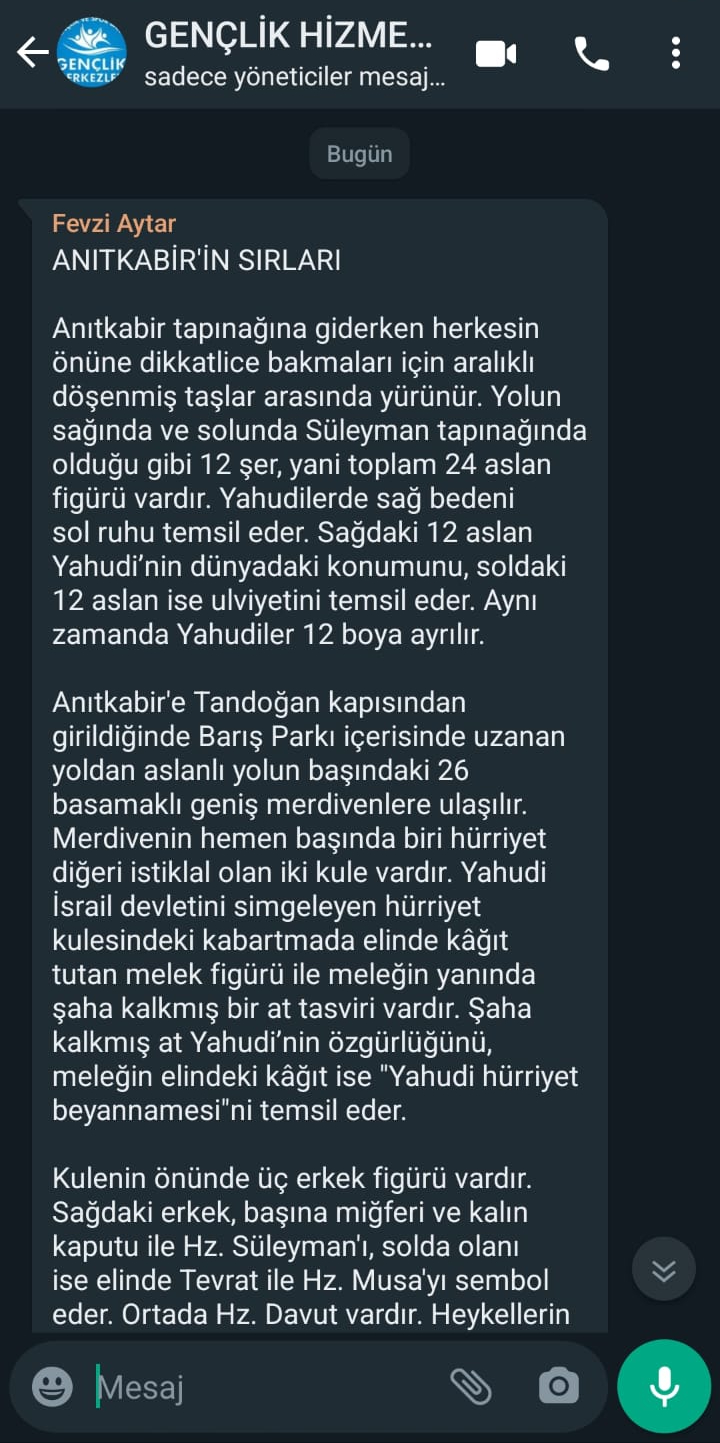720x1443 pixels.
Task: Start a voice call
Action: click(592, 54)
